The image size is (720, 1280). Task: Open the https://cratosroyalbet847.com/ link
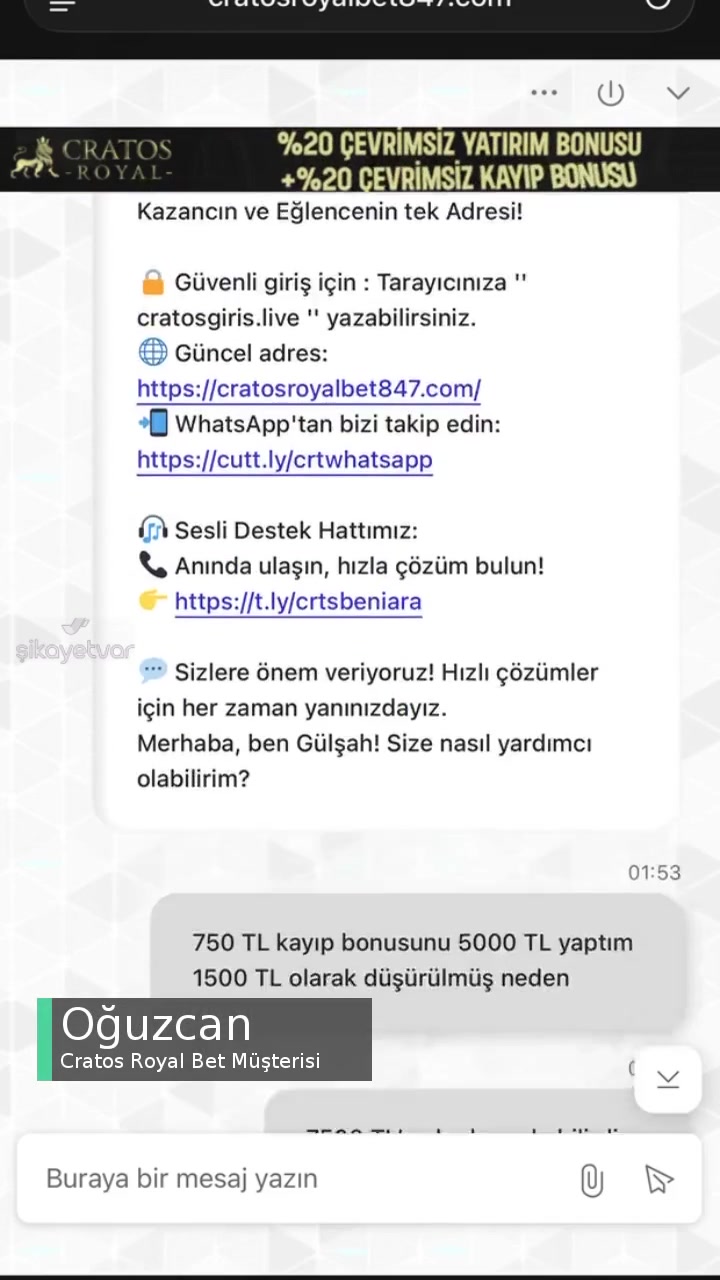pos(308,388)
